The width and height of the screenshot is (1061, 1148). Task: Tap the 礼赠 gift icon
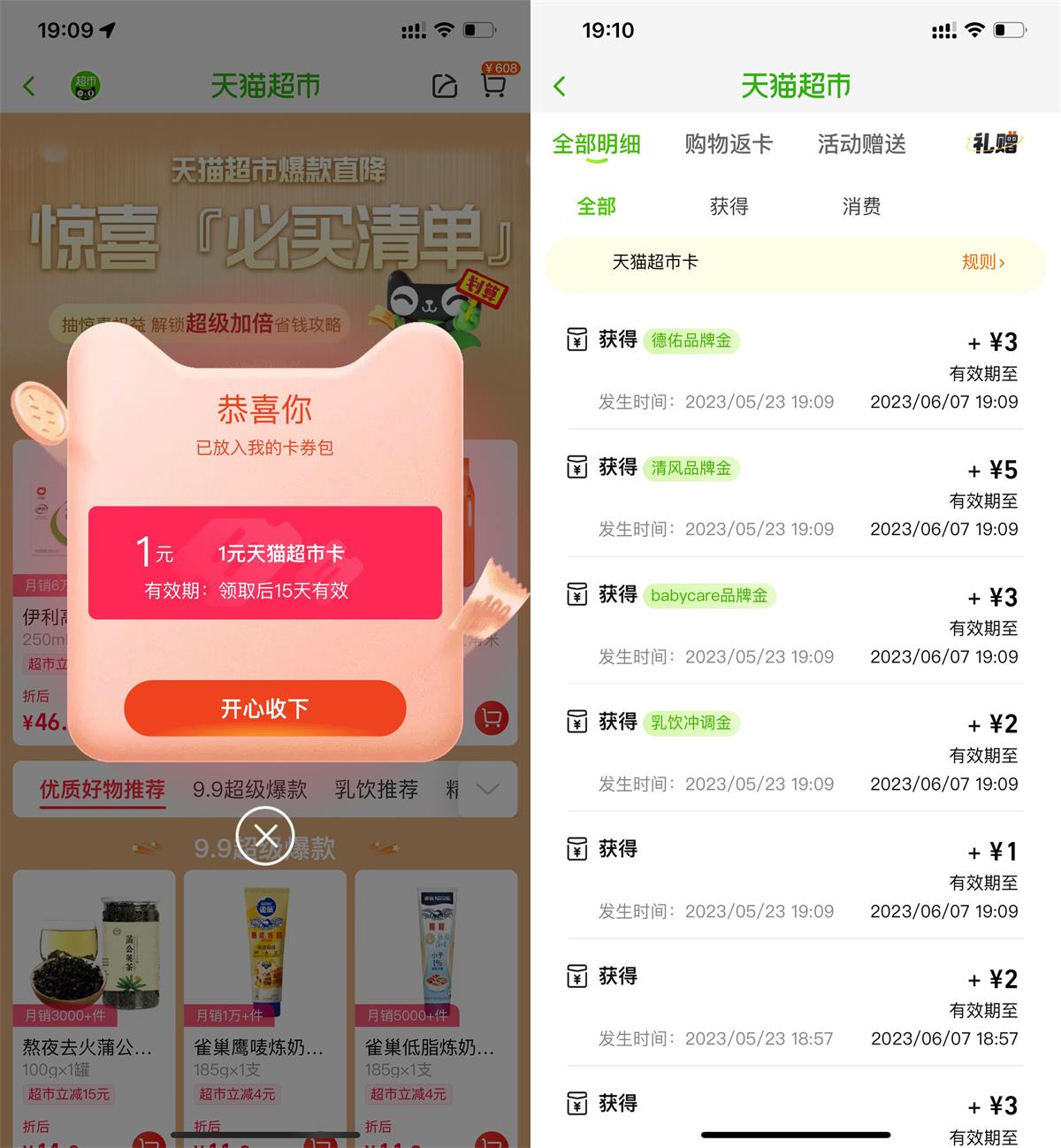tap(992, 142)
